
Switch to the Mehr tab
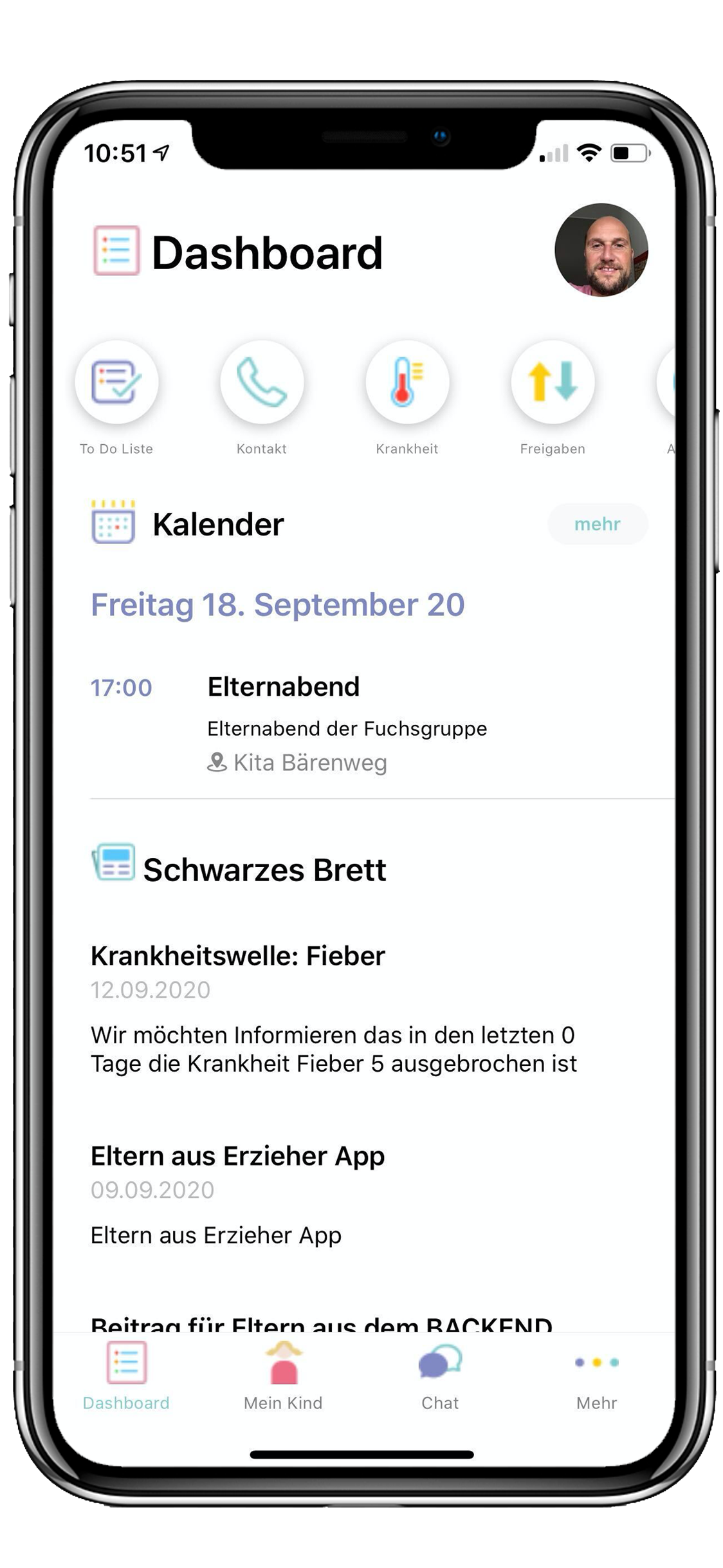pyautogui.click(x=596, y=1375)
